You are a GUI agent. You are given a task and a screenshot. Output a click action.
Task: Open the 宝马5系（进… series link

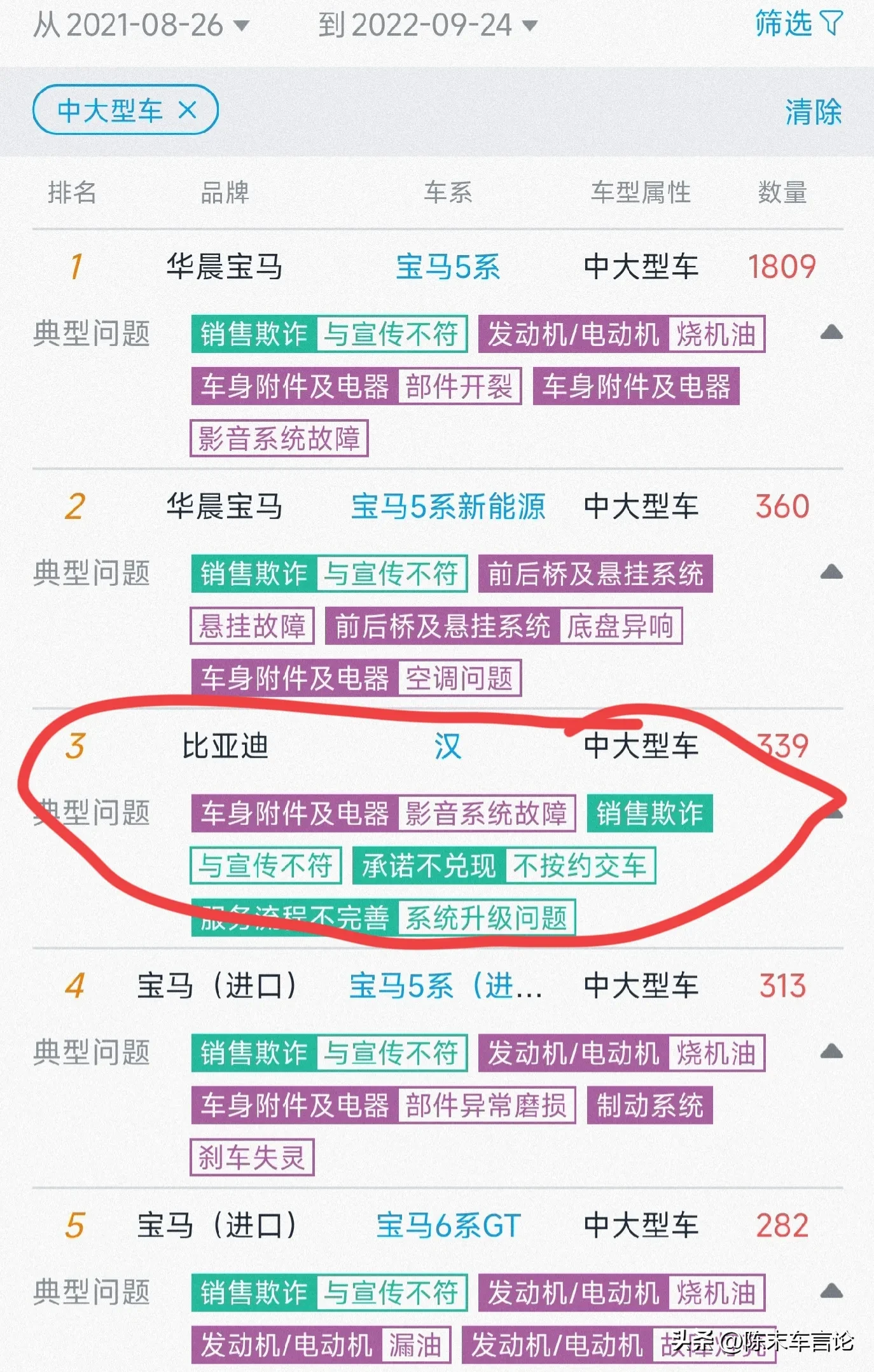pyautogui.click(x=445, y=986)
